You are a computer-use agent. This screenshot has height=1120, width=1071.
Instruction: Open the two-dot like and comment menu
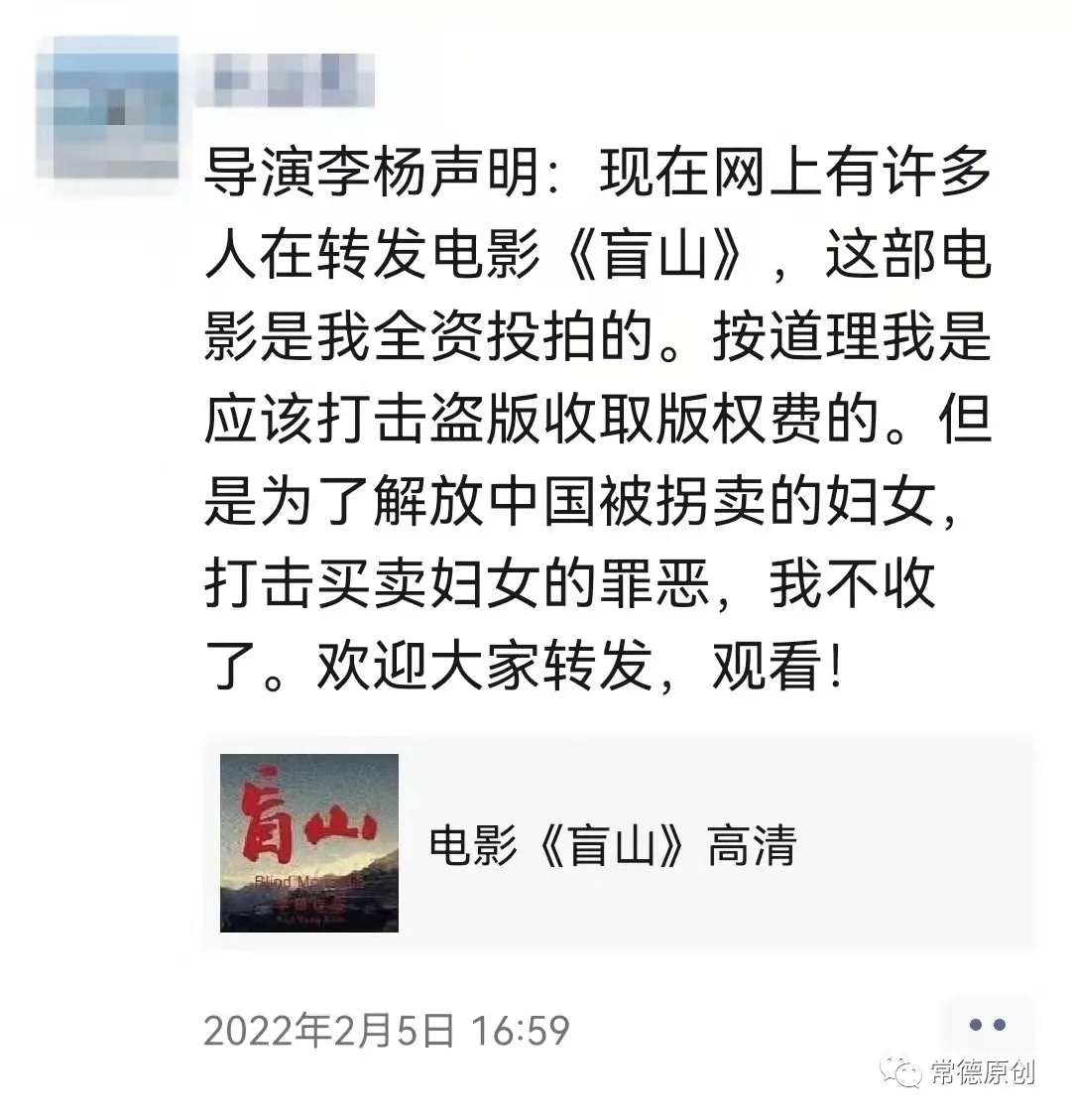tap(987, 1026)
